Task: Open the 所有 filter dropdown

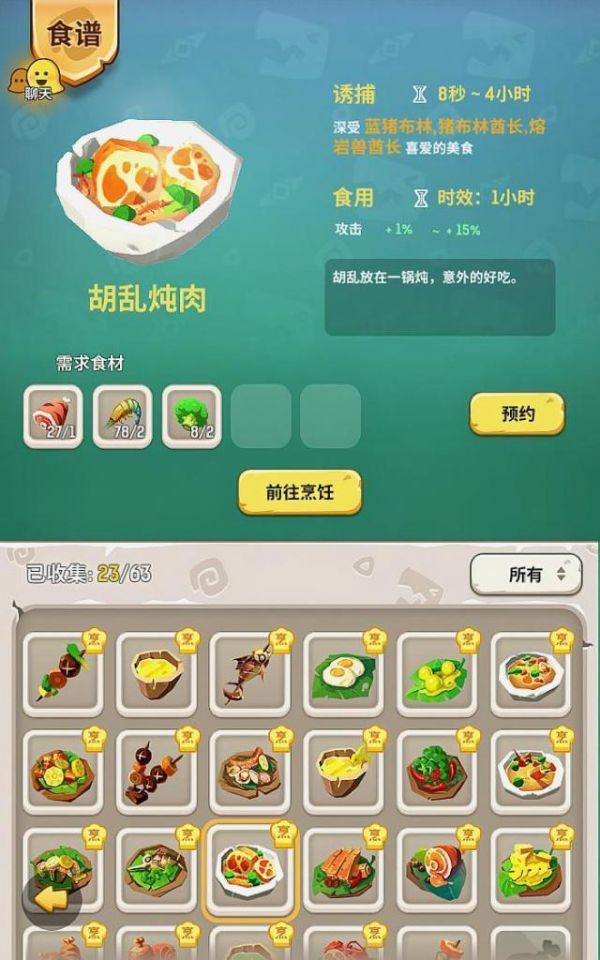Action: [526, 574]
